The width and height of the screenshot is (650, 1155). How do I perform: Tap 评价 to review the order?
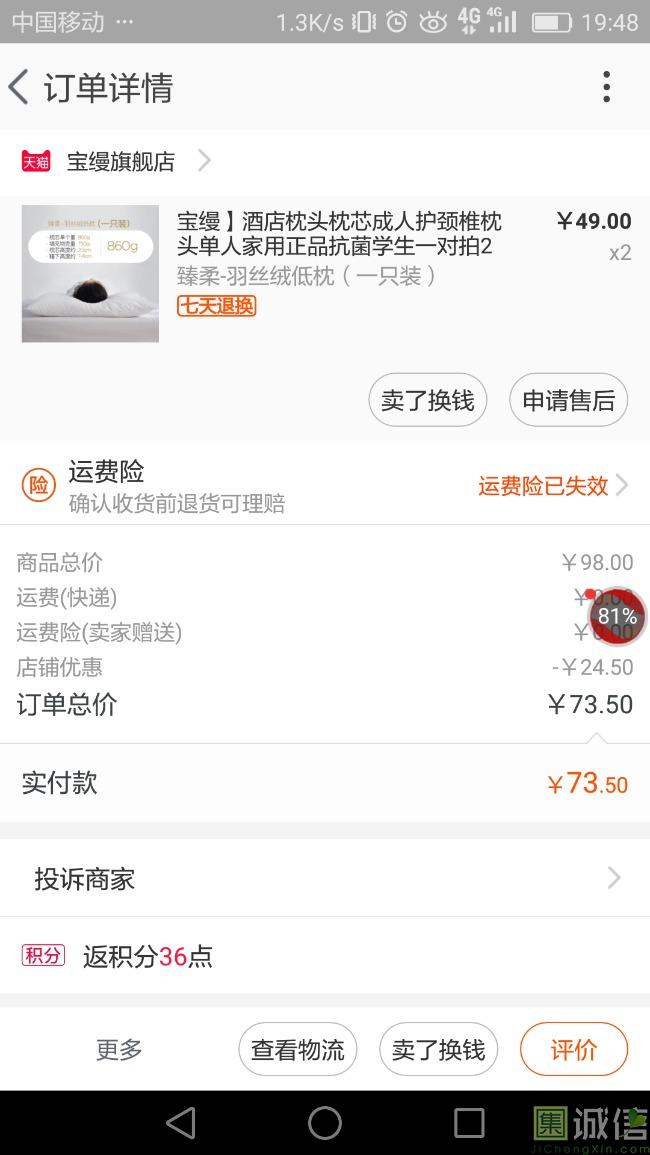pyautogui.click(x=573, y=1050)
